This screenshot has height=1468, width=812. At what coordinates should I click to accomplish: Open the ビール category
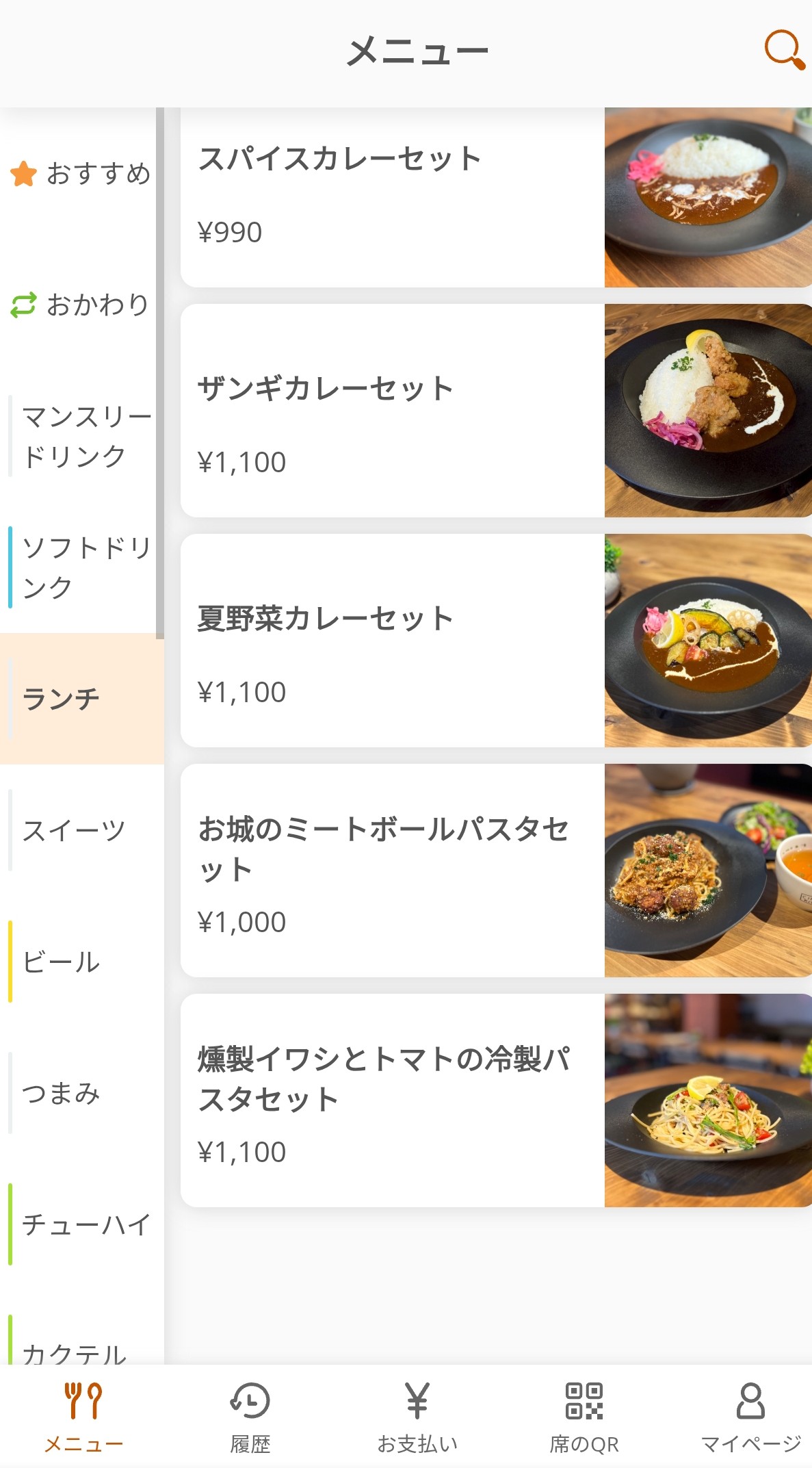click(x=82, y=962)
